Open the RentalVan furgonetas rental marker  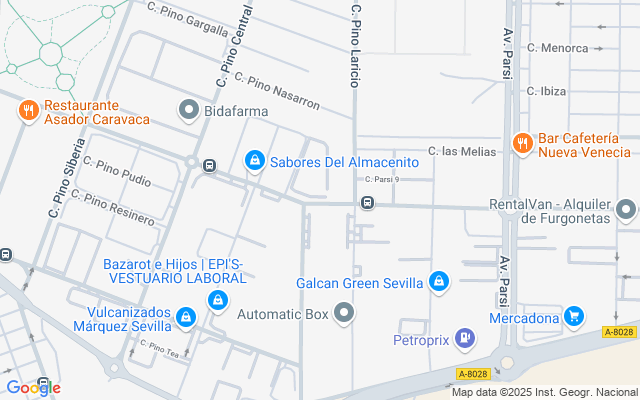point(626,210)
